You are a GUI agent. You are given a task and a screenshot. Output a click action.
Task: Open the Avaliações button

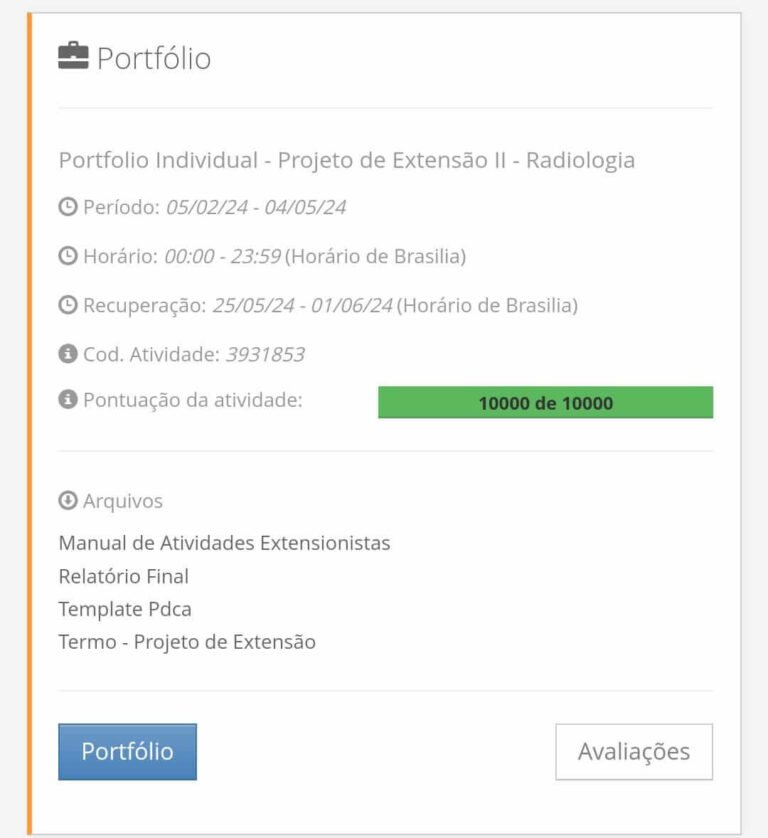tap(634, 751)
